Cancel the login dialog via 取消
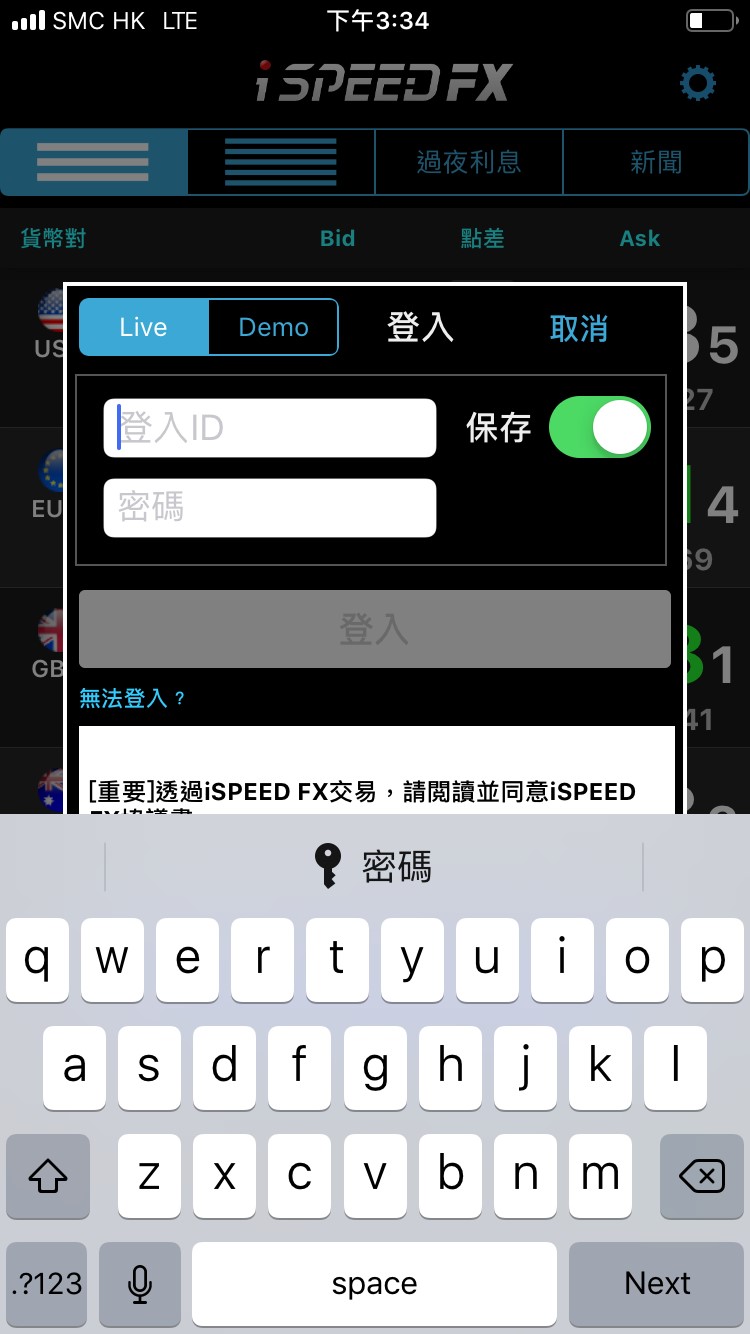This screenshot has width=750, height=1334. [x=578, y=328]
